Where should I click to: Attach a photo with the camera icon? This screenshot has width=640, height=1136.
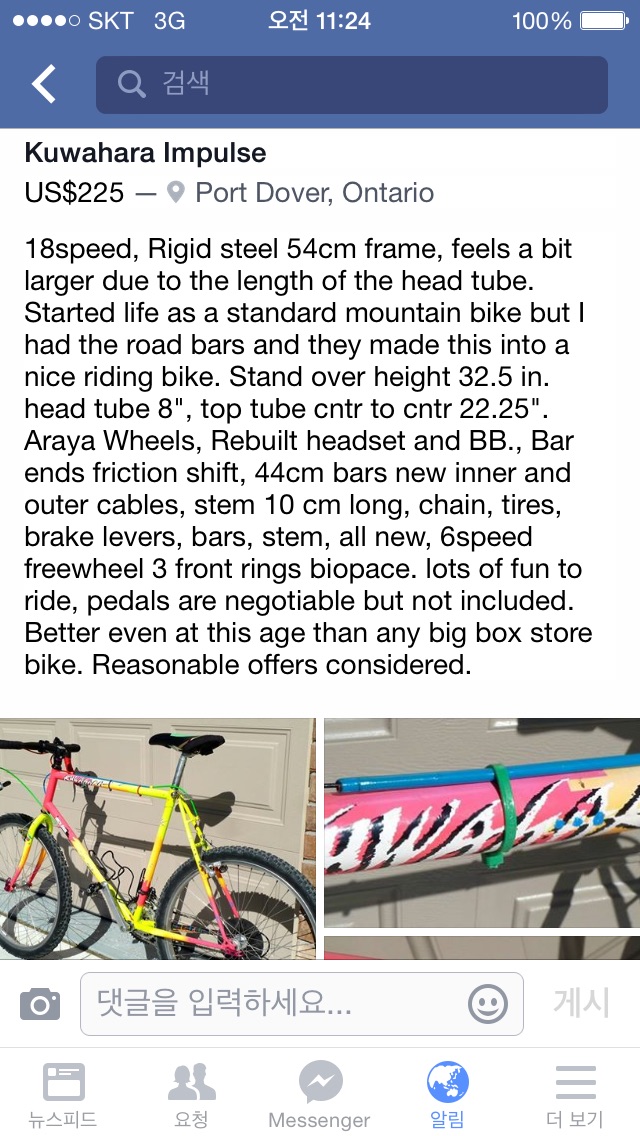click(40, 1003)
